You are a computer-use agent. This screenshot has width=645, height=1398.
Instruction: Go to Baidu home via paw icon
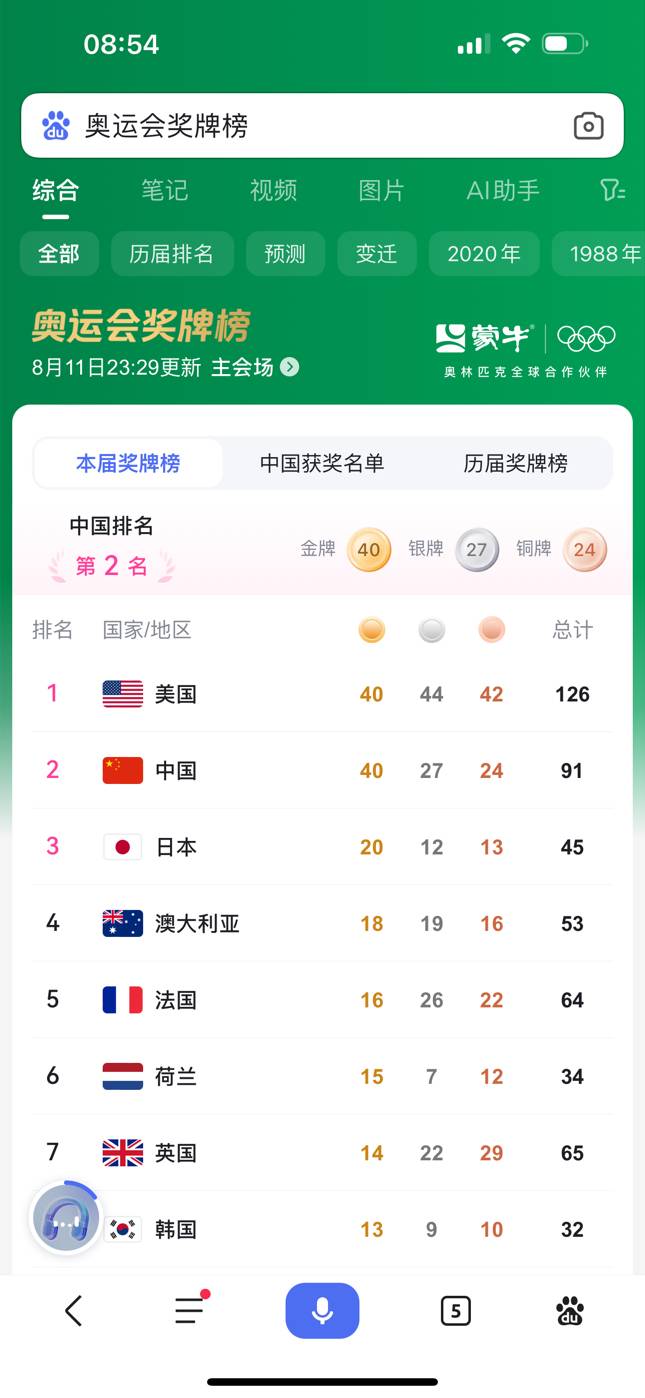coord(570,1310)
